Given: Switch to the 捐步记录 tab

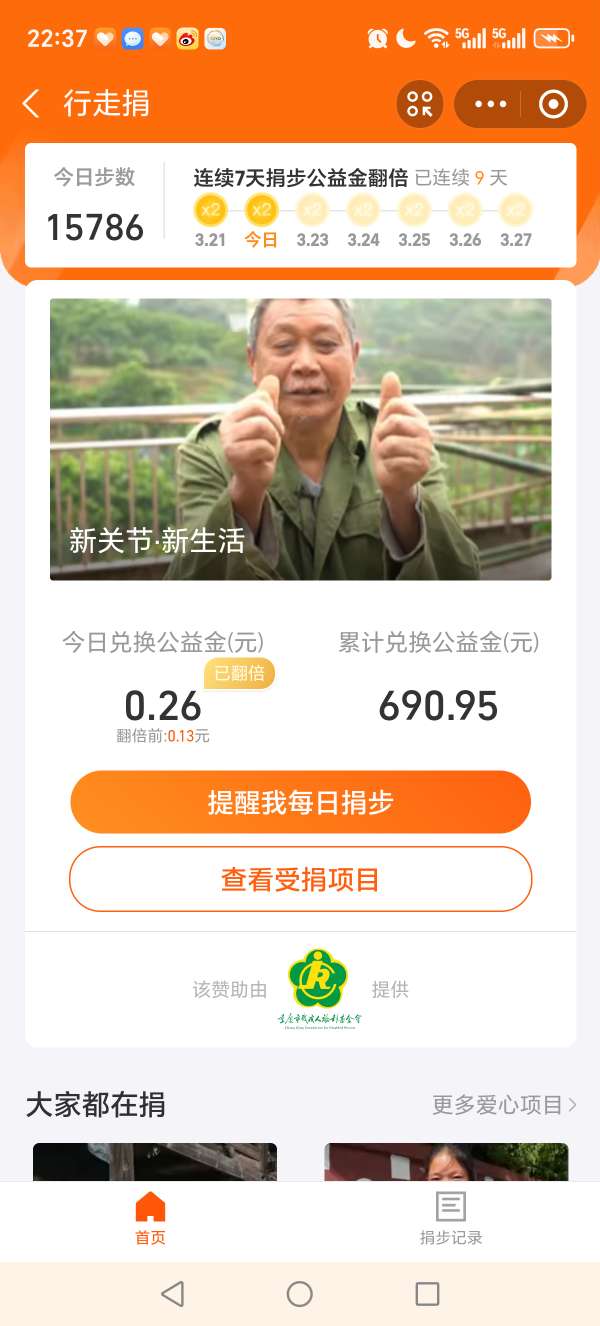Looking at the screenshot, I should pyautogui.click(x=450, y=1218).
